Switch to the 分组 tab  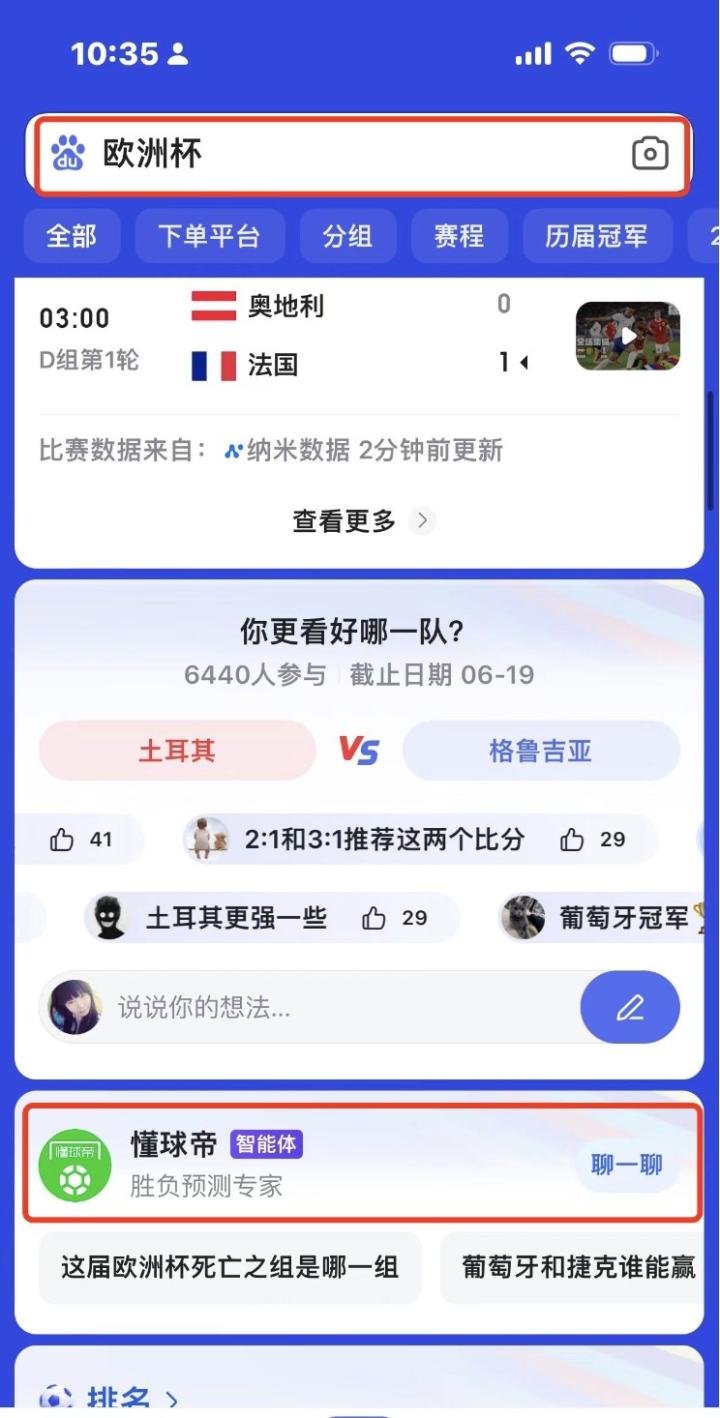pos(347,237)
